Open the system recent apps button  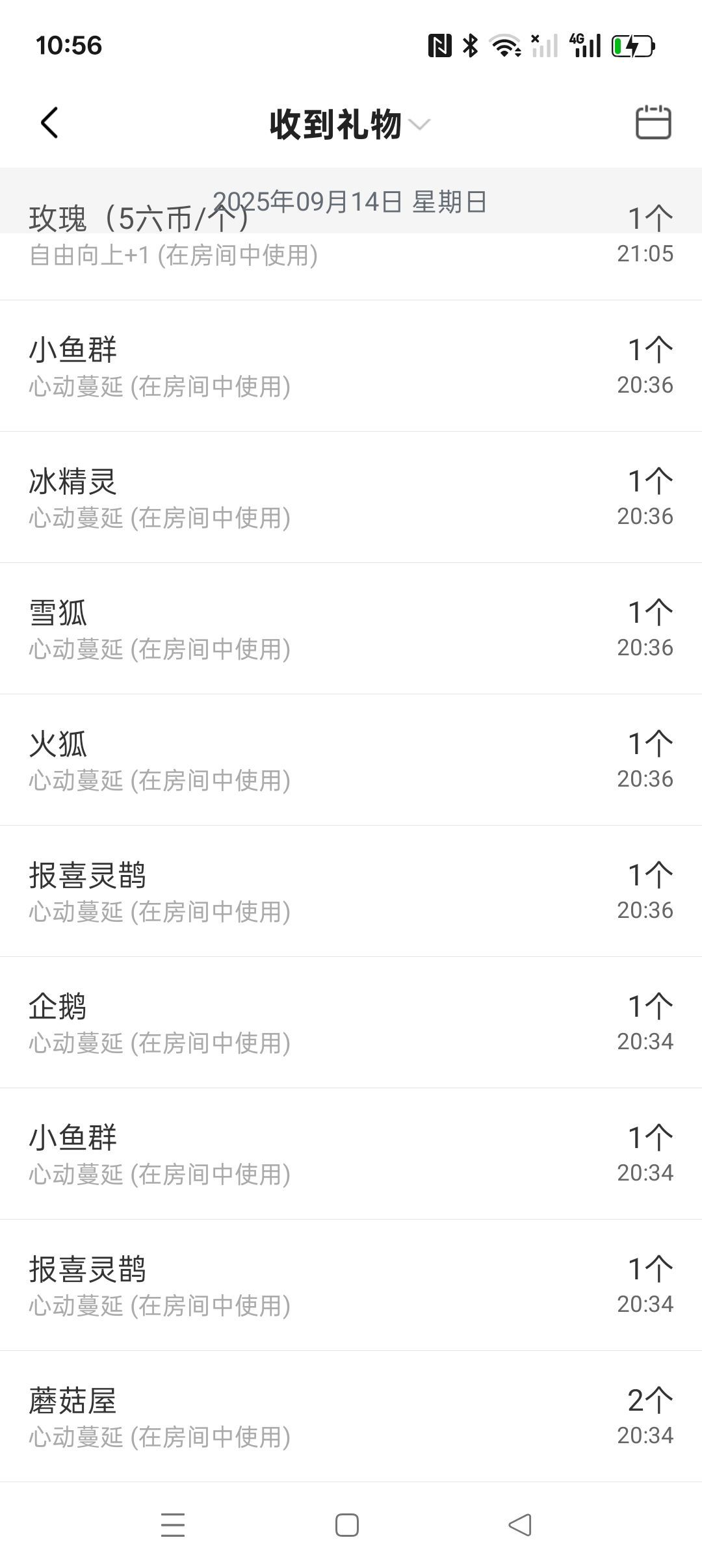pos(173,1525)
